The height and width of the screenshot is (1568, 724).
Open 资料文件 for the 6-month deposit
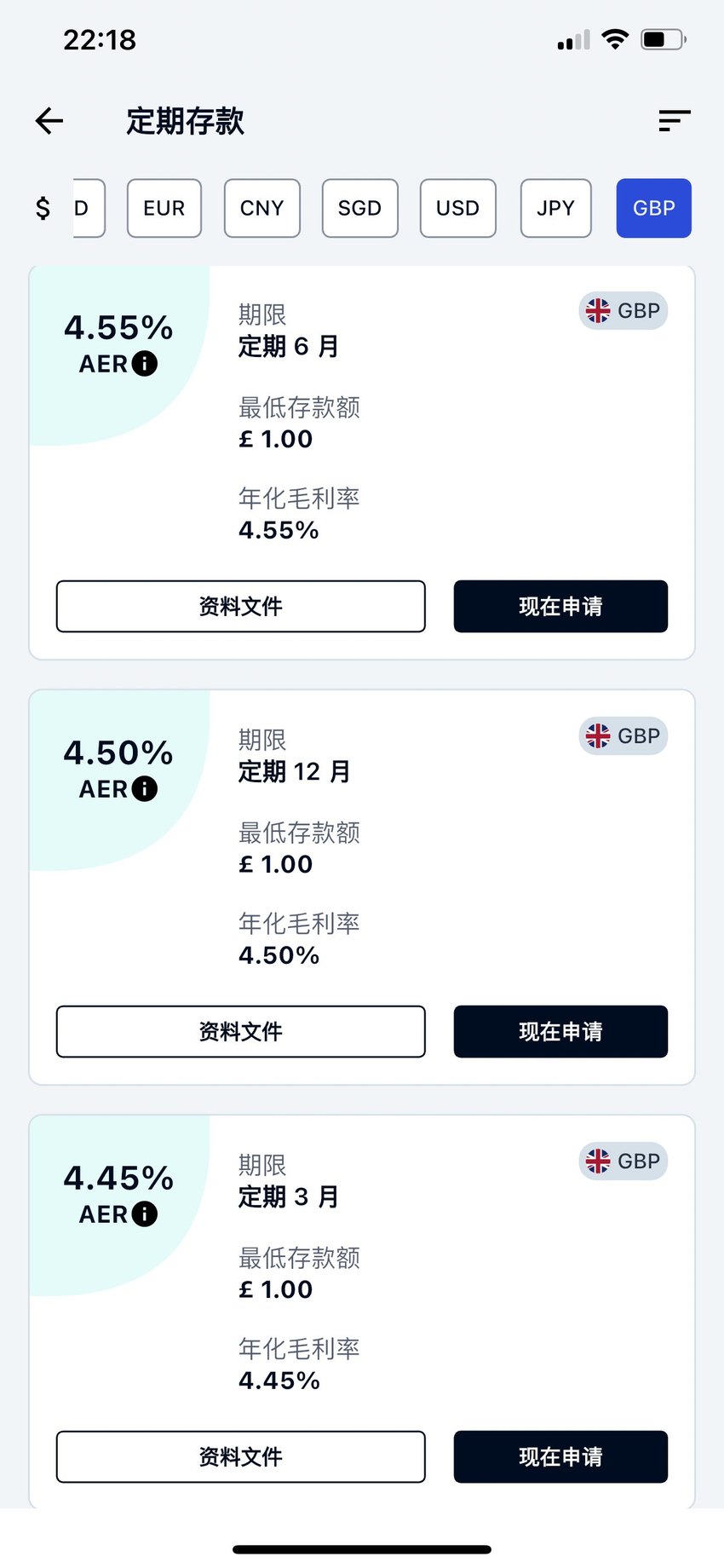click(241, 607)
